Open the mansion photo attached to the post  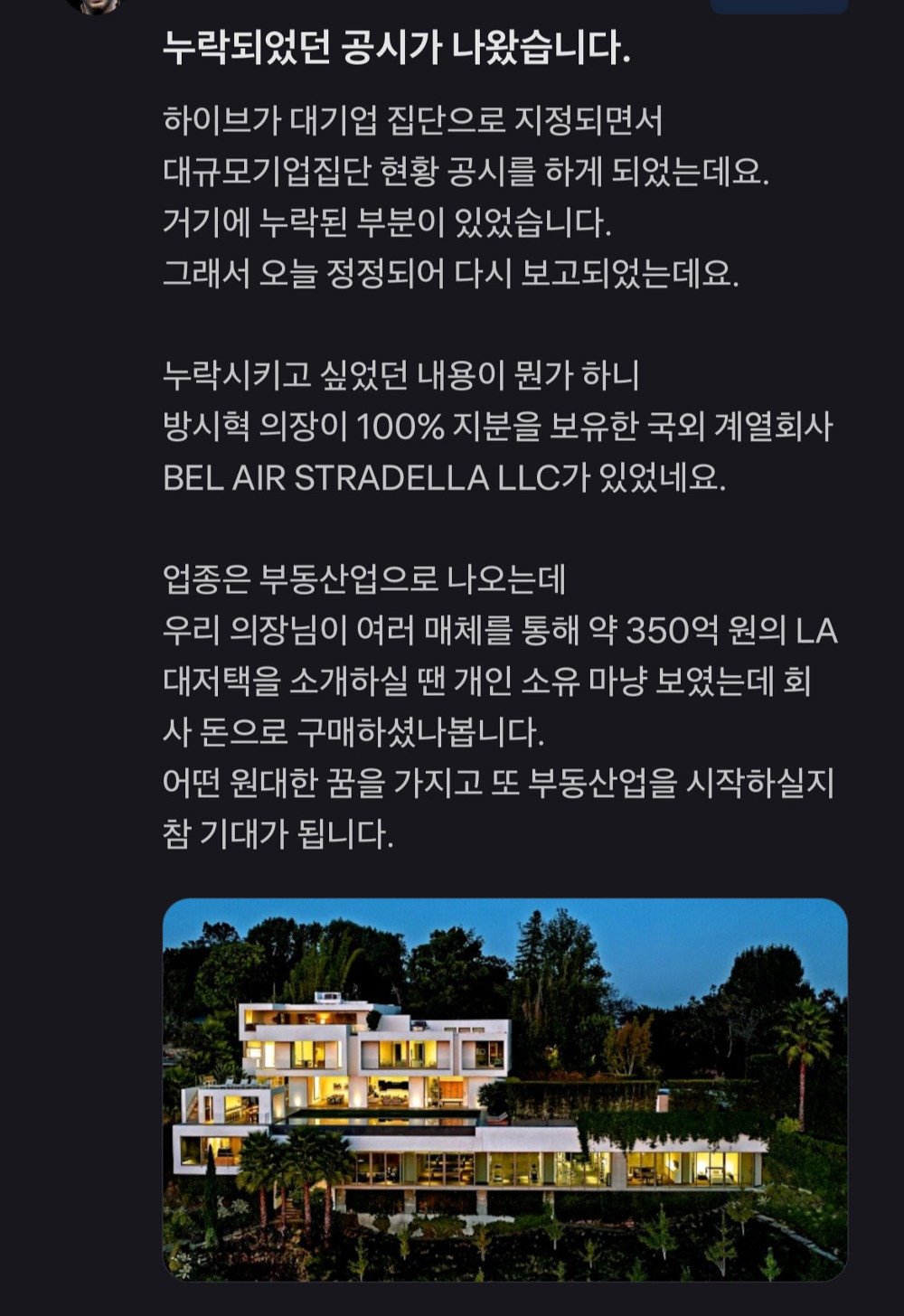click(504, 1088)
